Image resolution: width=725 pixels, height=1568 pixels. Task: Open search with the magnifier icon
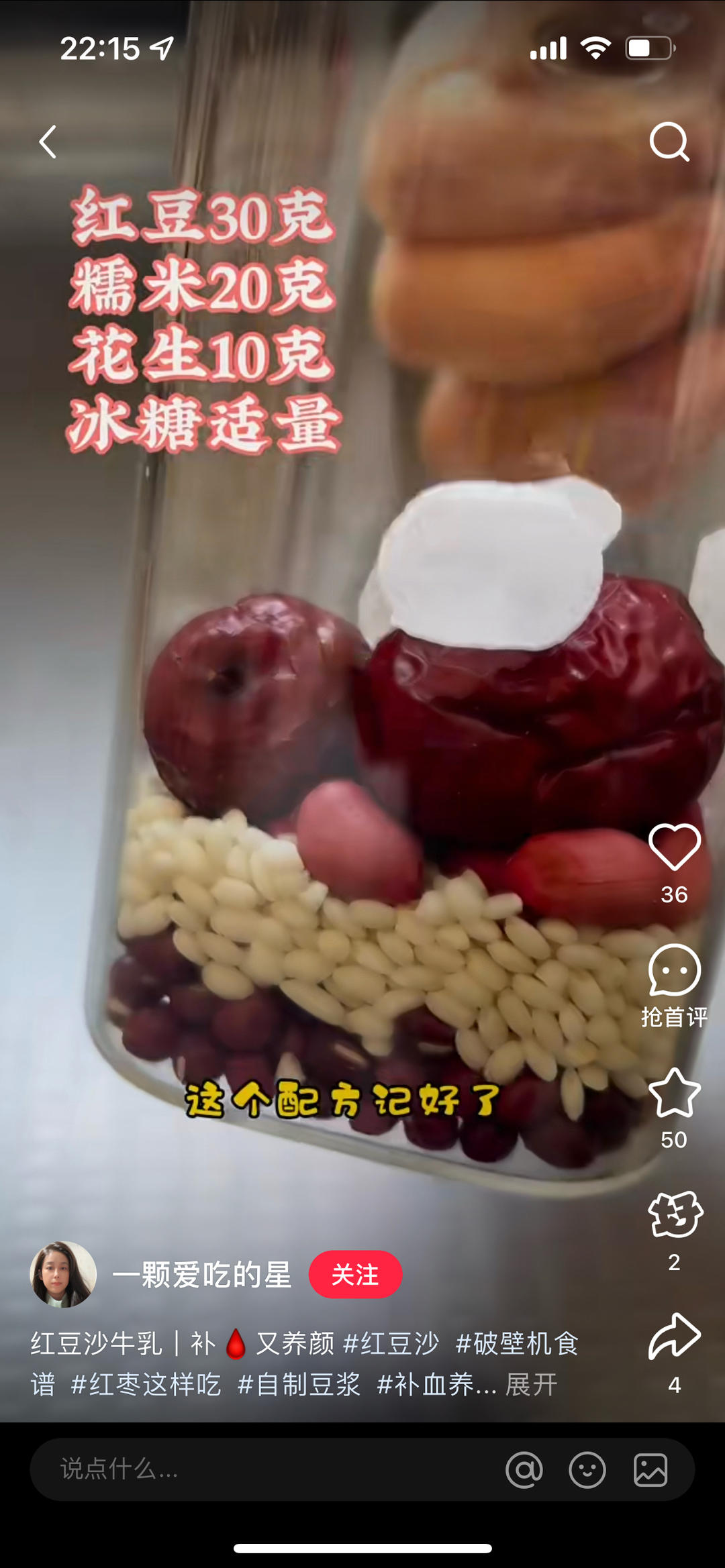click(669, 142)
